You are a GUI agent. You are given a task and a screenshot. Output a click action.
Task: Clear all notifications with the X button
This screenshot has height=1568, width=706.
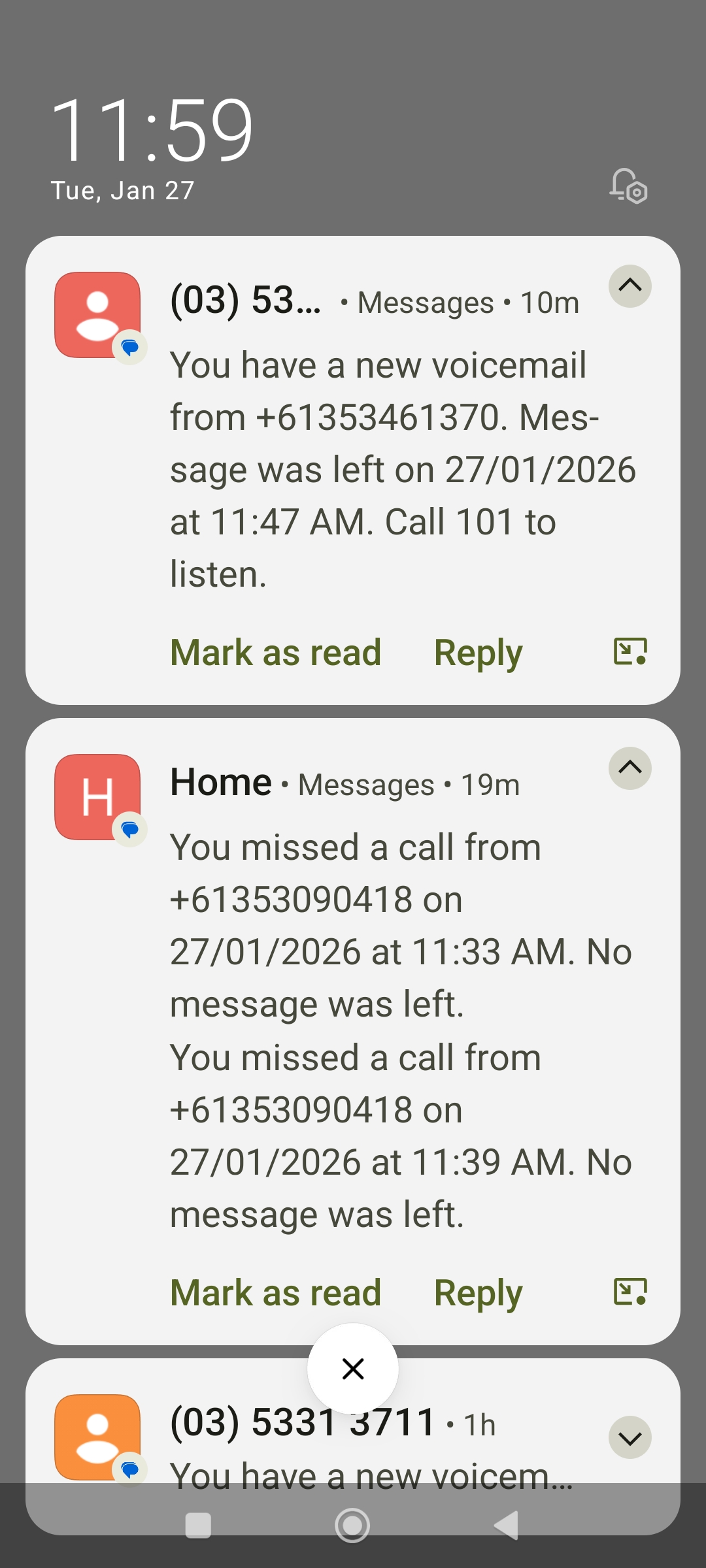point(353,1369)
